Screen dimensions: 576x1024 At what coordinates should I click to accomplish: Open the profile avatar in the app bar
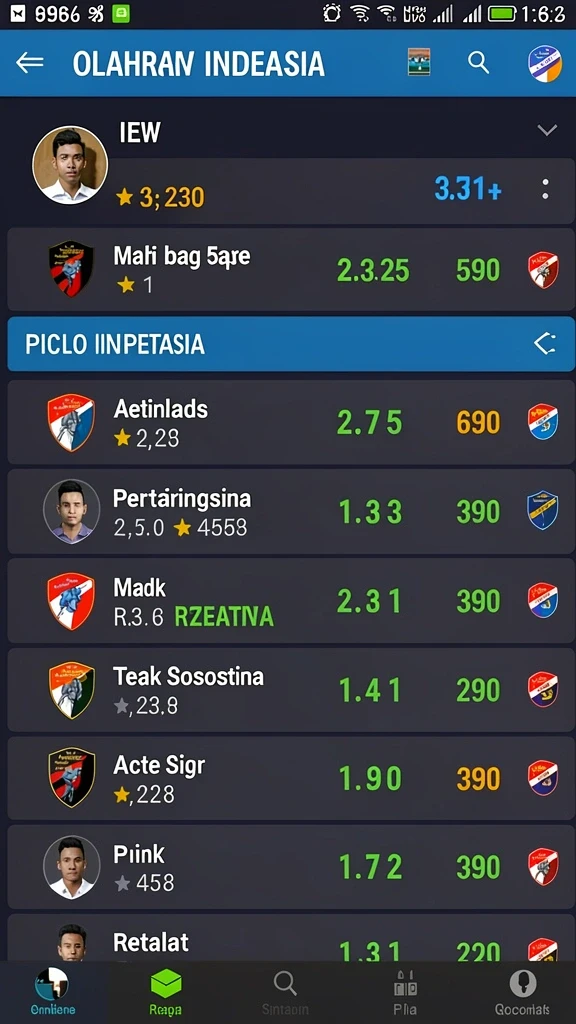pyautogui.click(x=545, y=63)
